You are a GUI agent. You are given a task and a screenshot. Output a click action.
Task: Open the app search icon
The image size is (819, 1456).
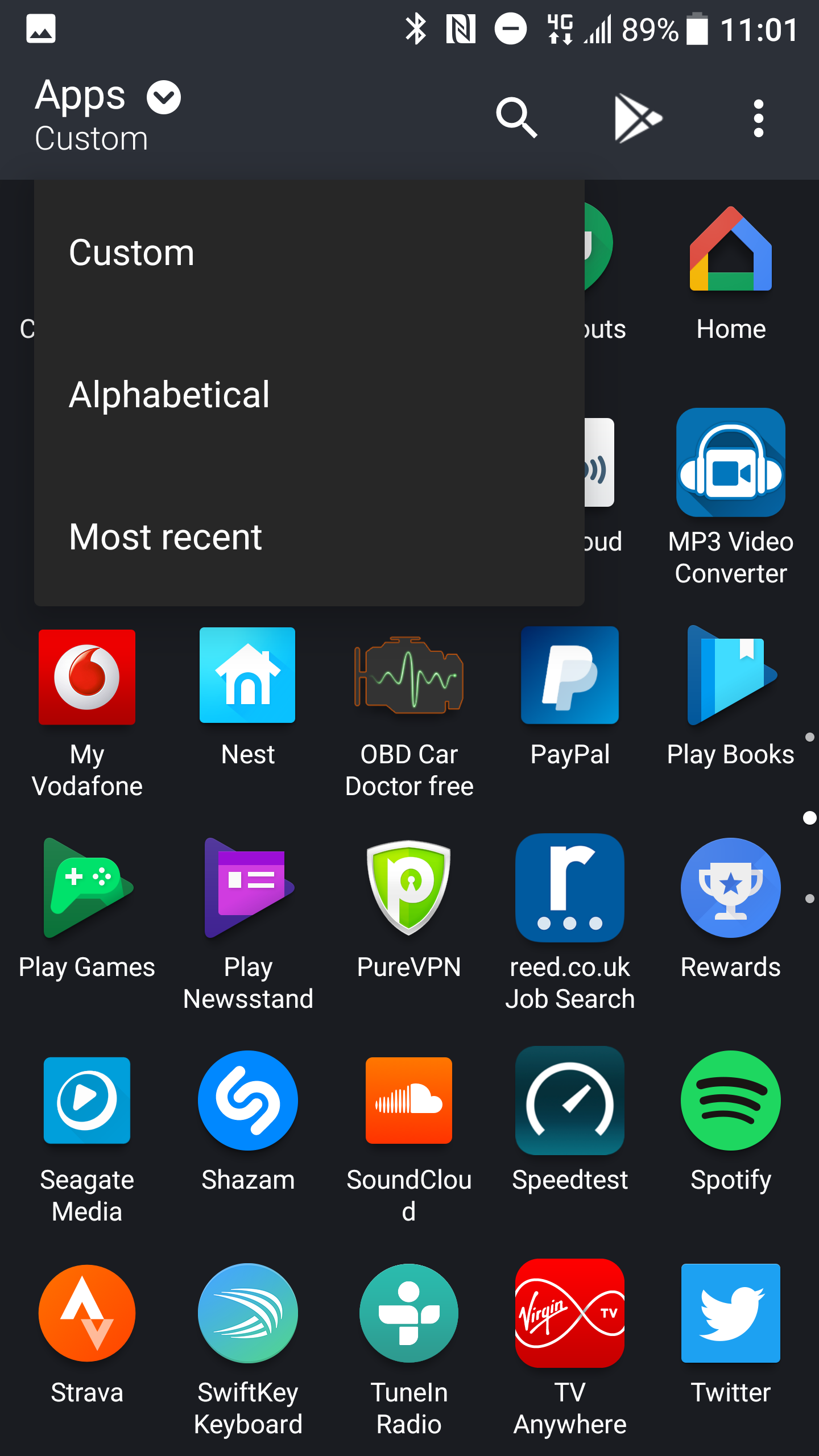pos(516,118)
